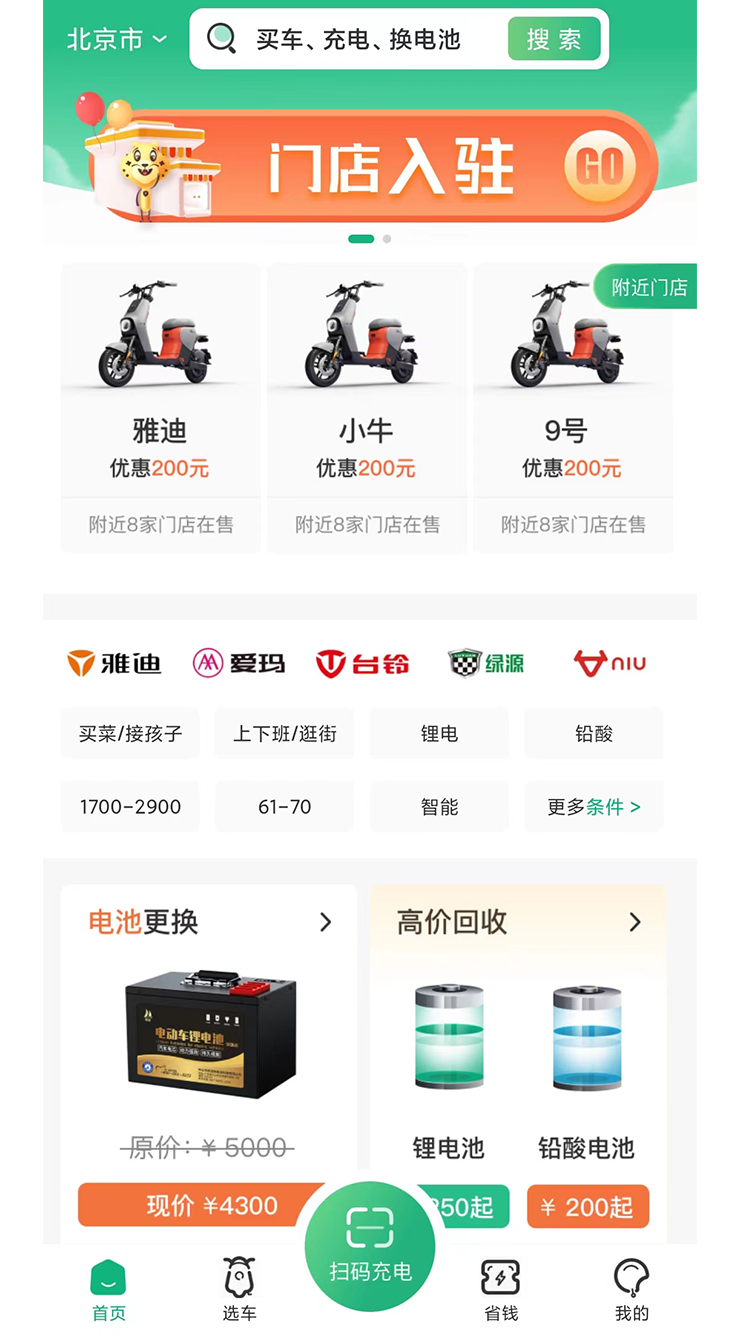Open 更多条件 for more filters

click(x=593, y=807)
